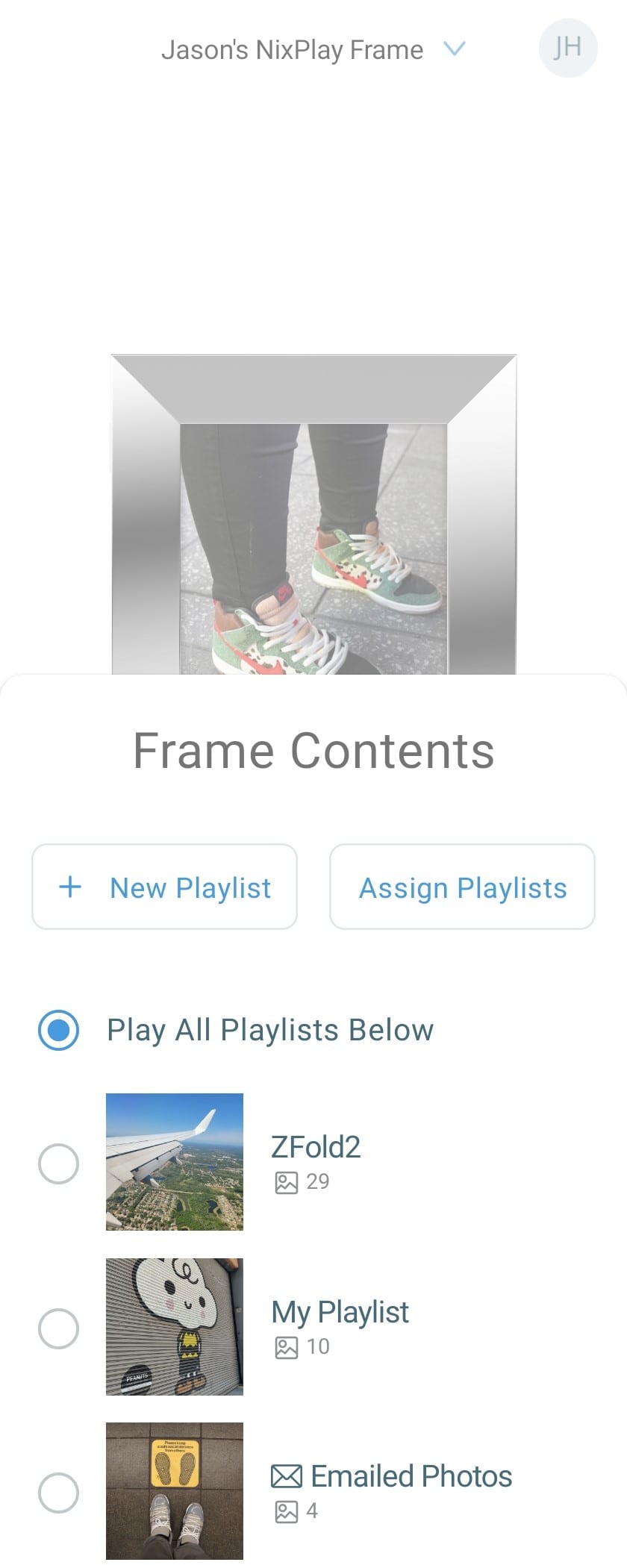
Task: Select Play All Playlists Below
Action: coord(59,1030)
